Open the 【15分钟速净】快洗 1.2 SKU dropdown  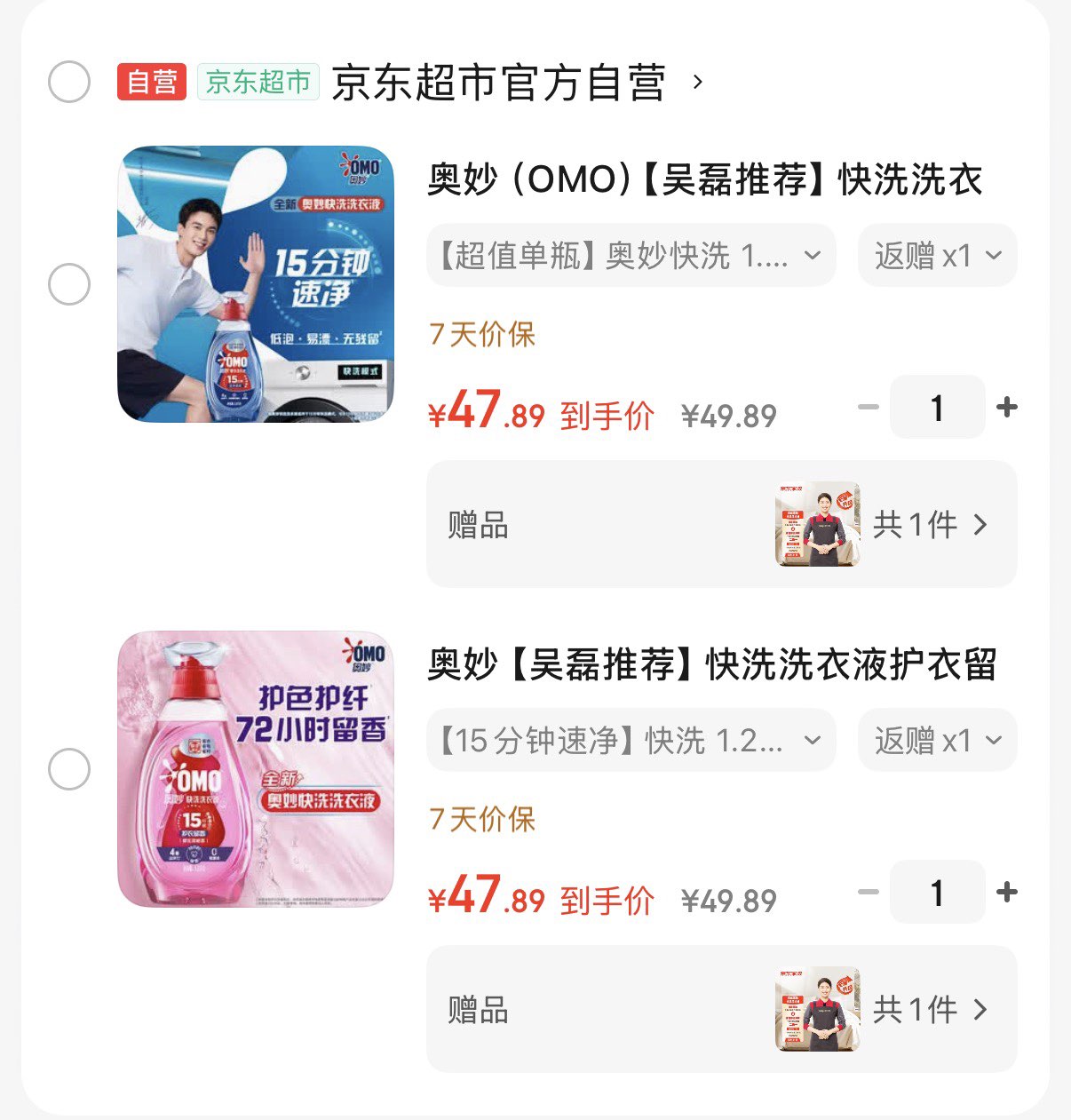point(631,740)
